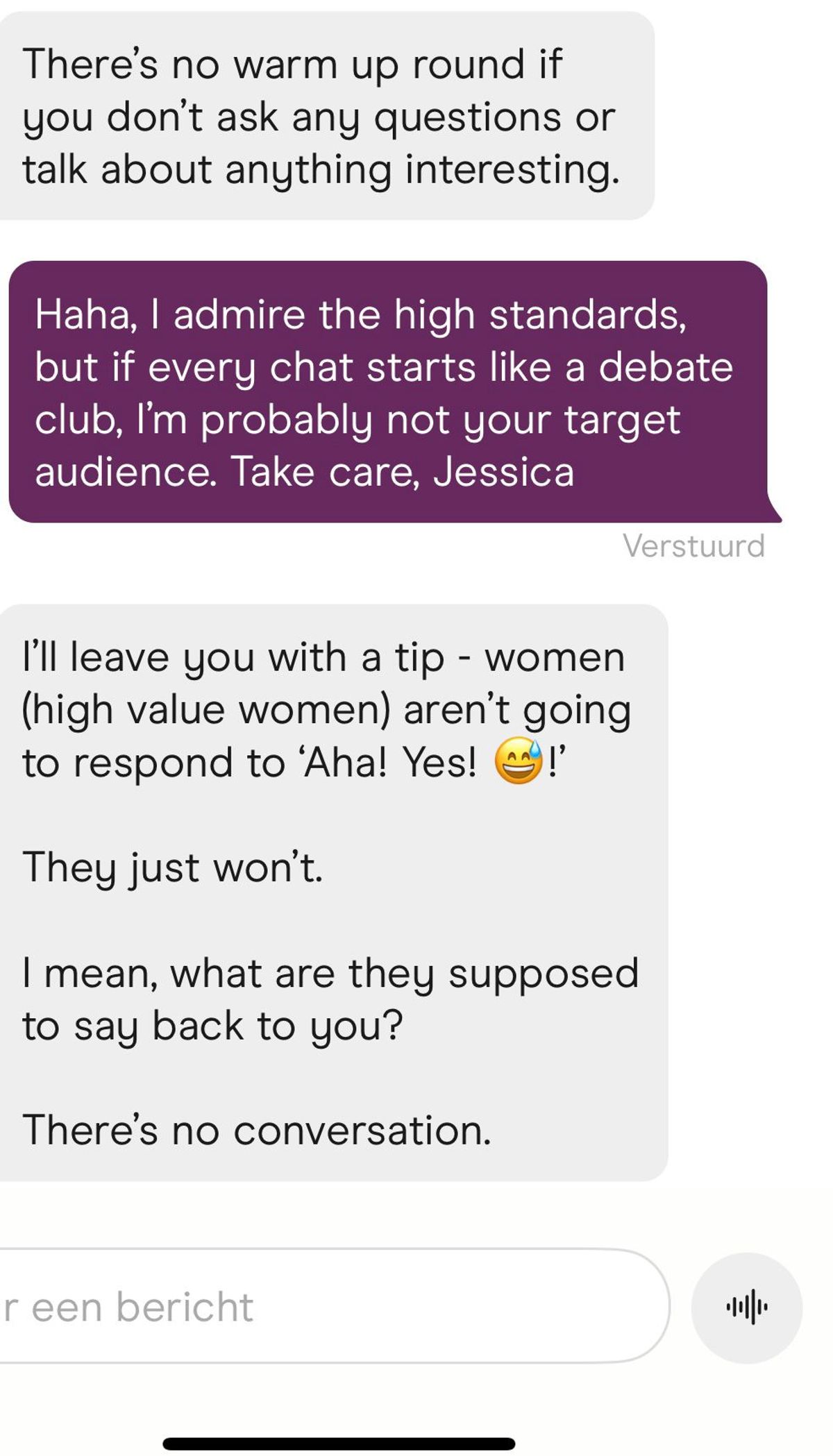The width and height of the screenshot is (833, 1456).
Task: Record a voice message
Action: (747, 1308)
